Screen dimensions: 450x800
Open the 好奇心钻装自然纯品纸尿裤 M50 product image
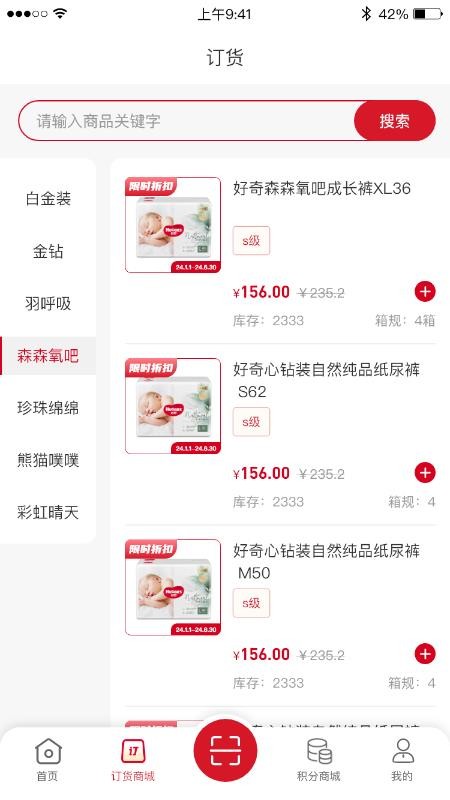coord(173,587)
